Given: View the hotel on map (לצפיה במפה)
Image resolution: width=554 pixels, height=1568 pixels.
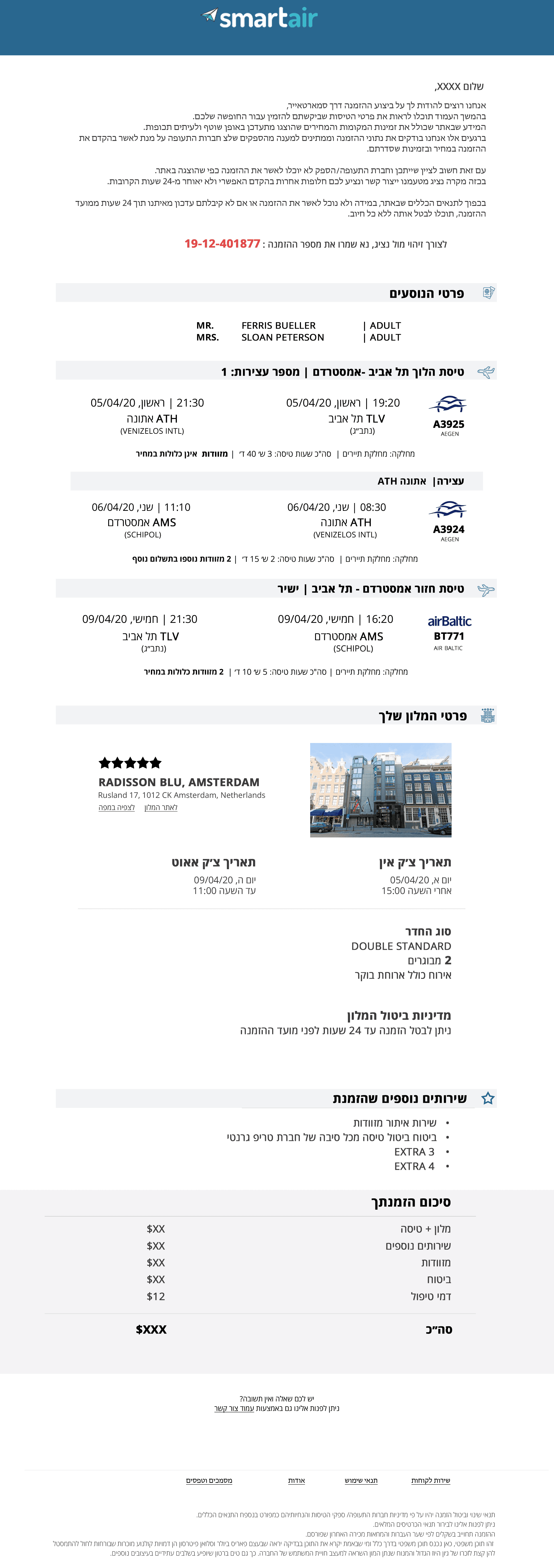Looking at the screenshot, I should click(116, 807).
